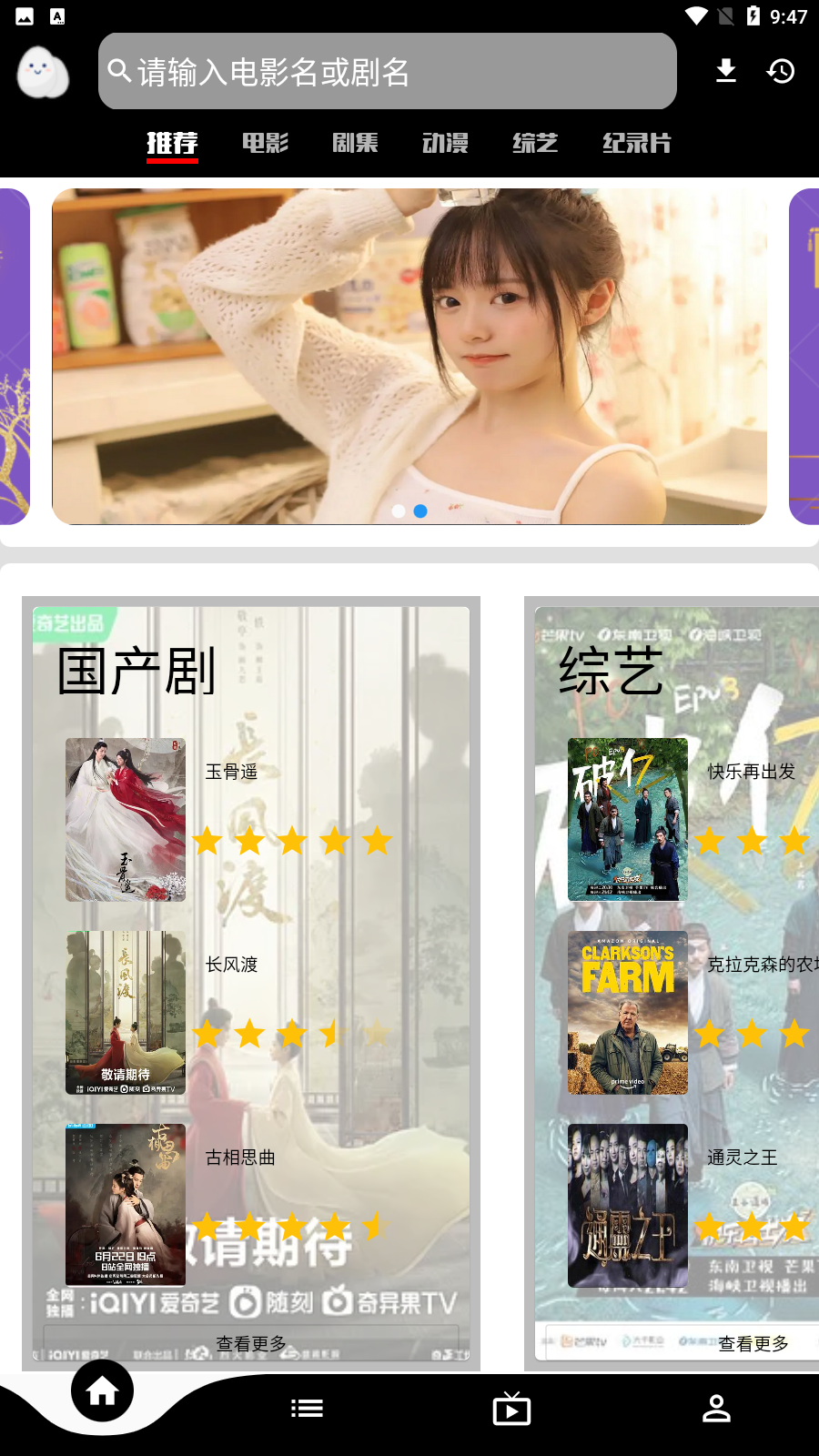Open the drama 古相思曲

click(126, 1205)
